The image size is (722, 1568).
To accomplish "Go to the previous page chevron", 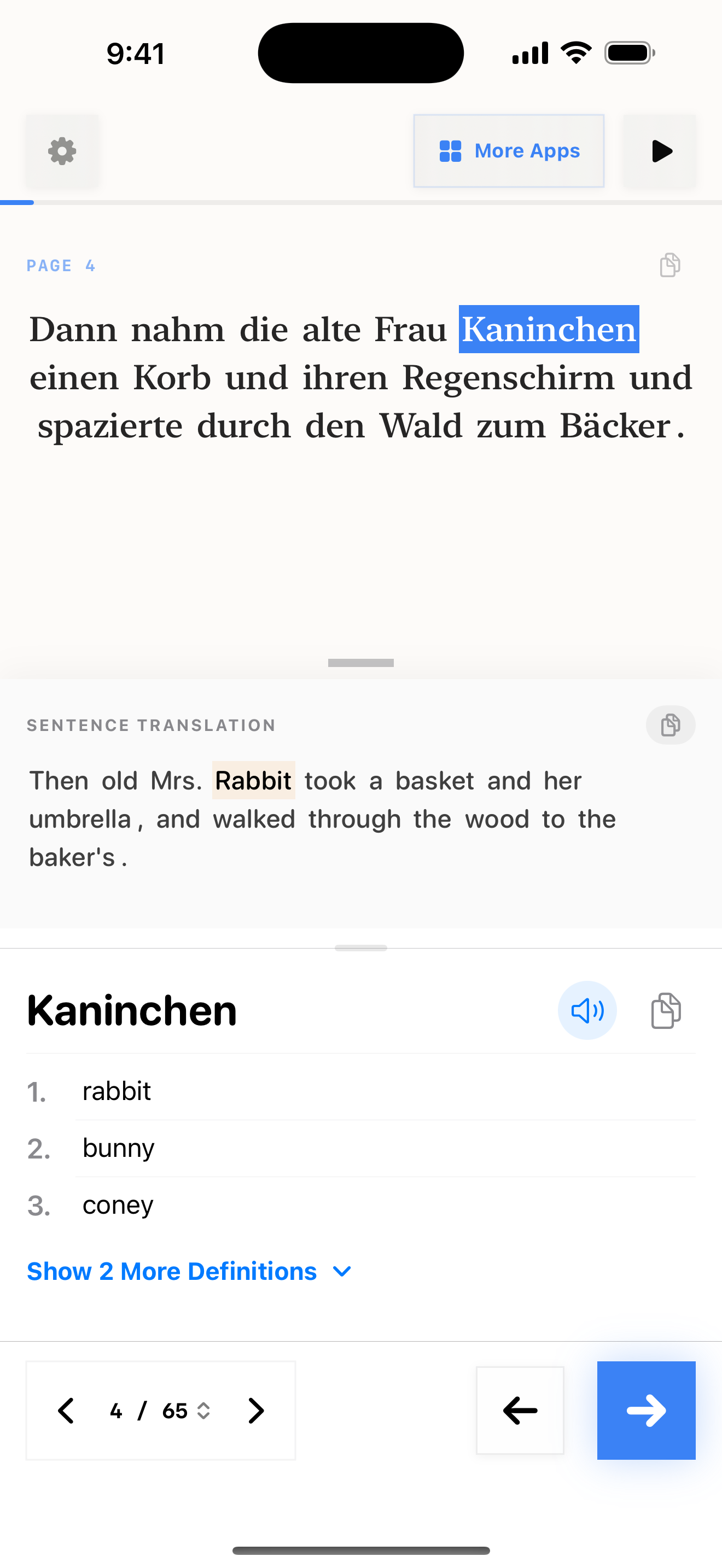I will tap(66, 1411).
